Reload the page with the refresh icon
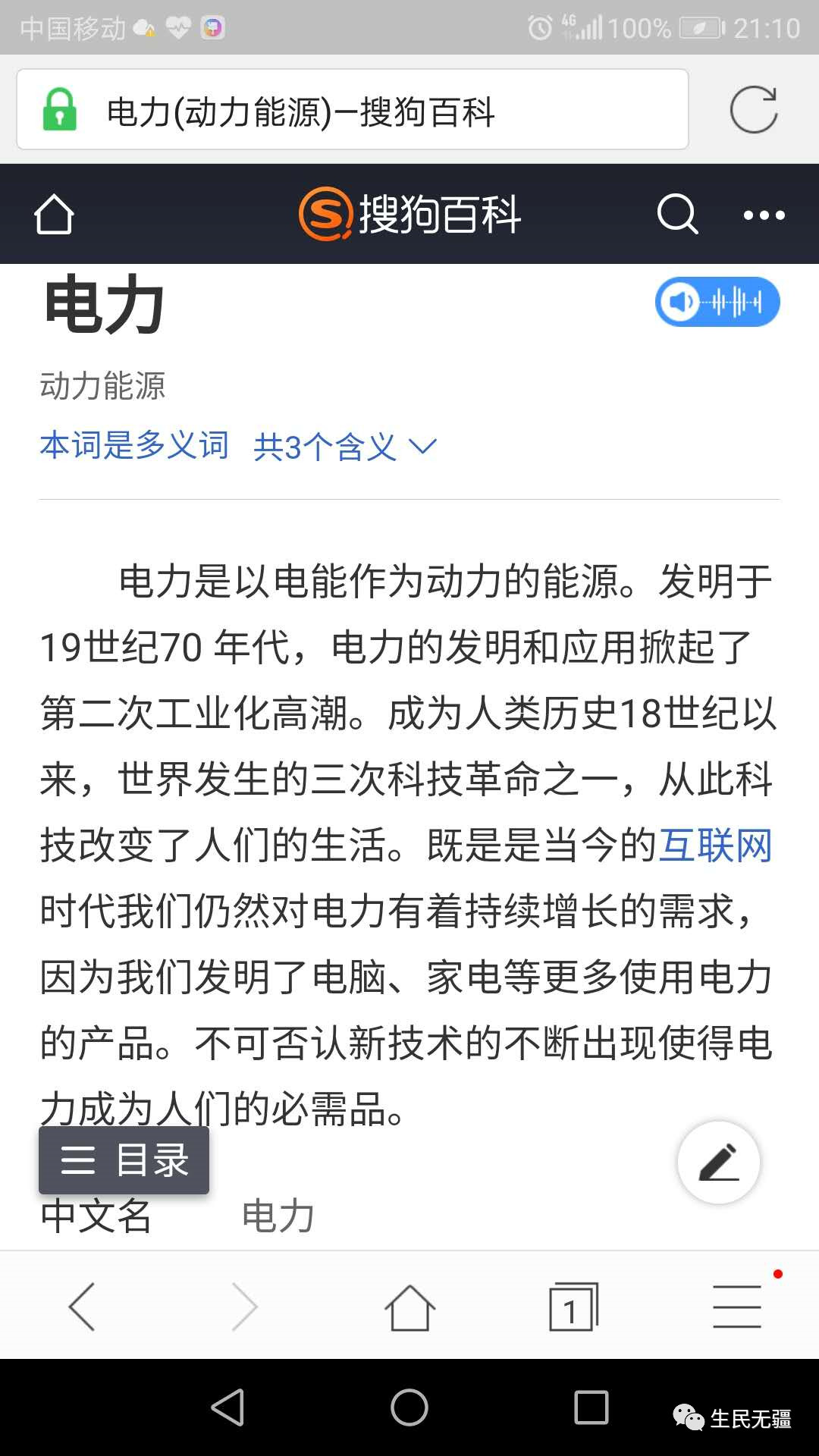 [x=753, y=110]
